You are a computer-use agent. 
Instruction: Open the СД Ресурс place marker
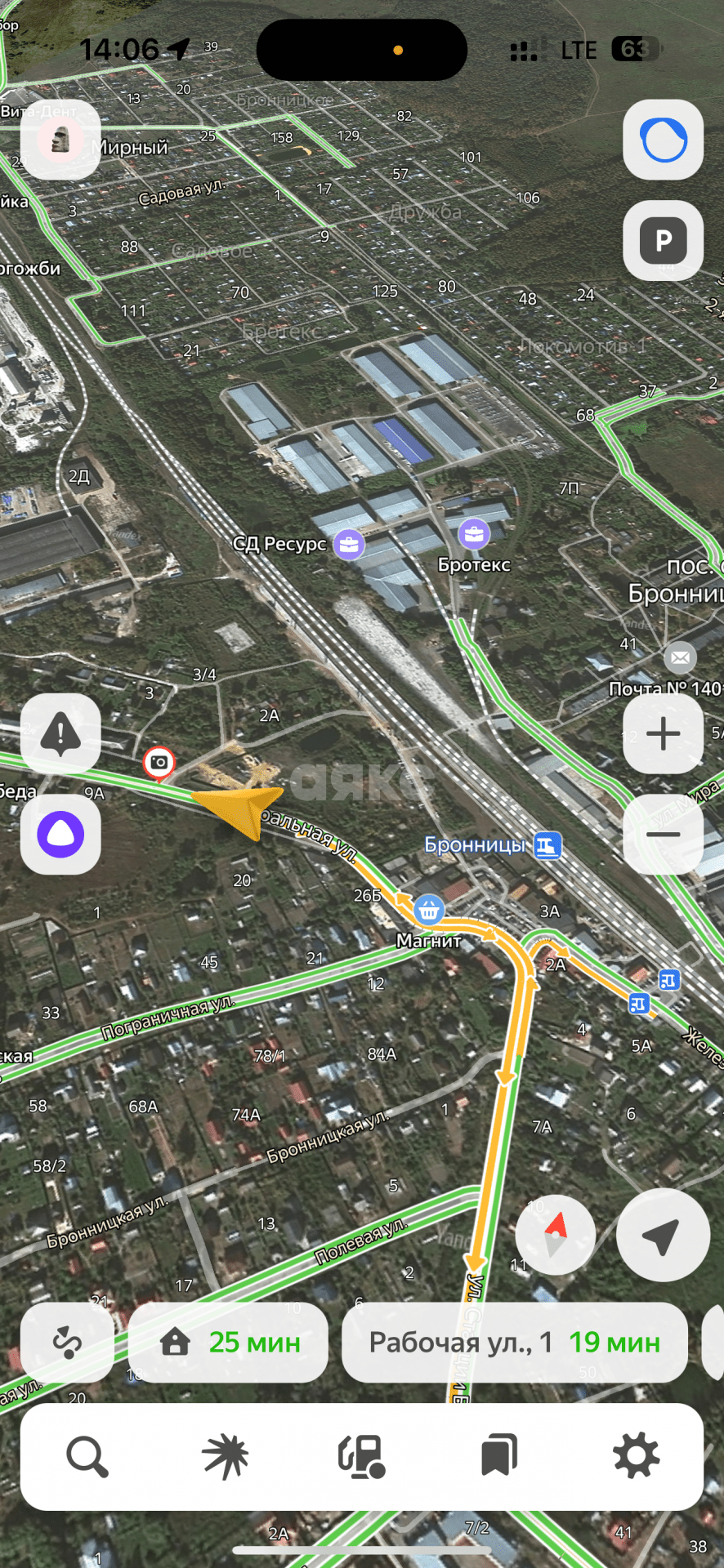(349, 544)
